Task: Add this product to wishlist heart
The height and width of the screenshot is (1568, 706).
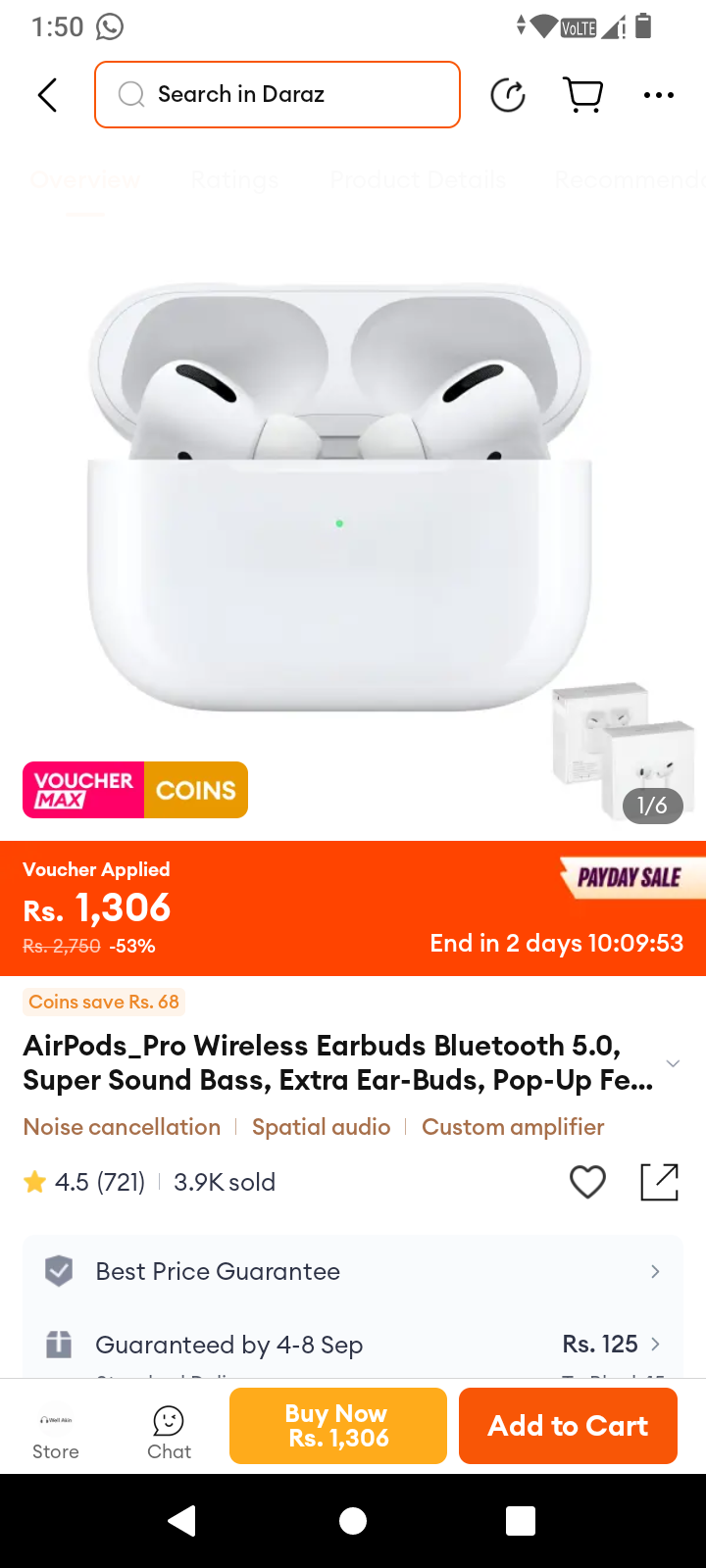Action: [587, 1182]
